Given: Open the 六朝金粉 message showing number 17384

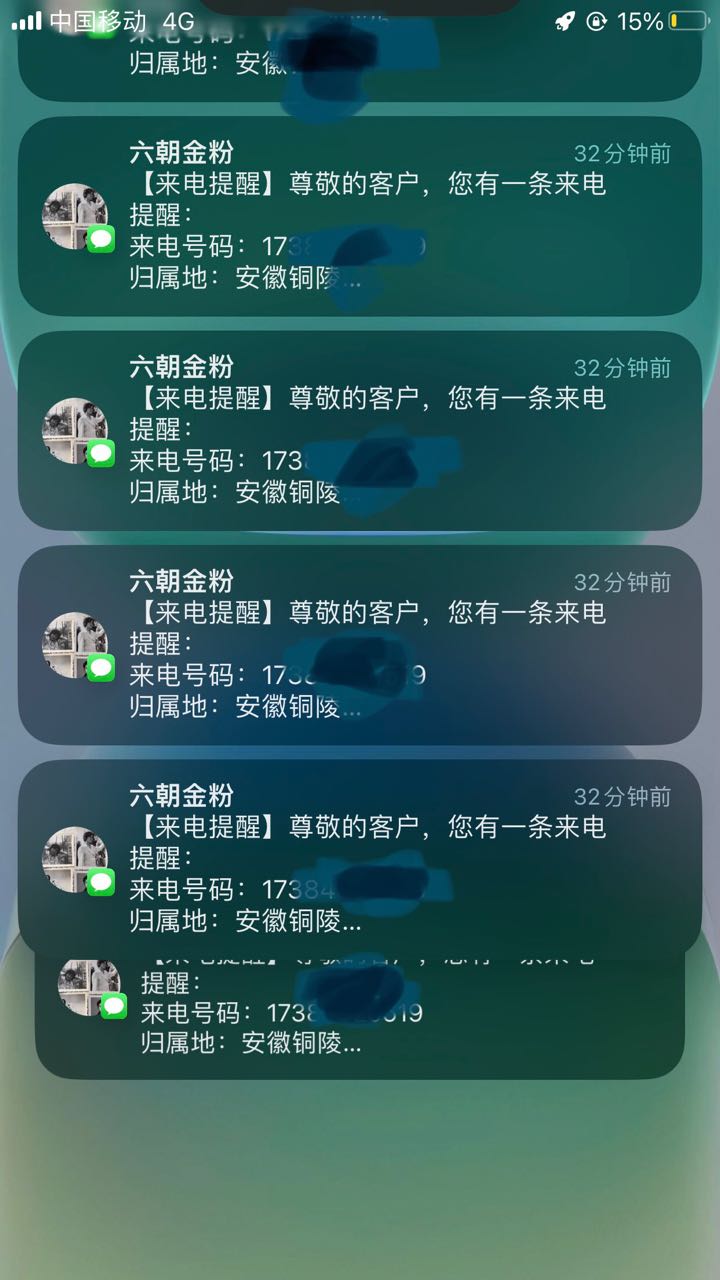Looking at the screenshot, I should point(360,857).
